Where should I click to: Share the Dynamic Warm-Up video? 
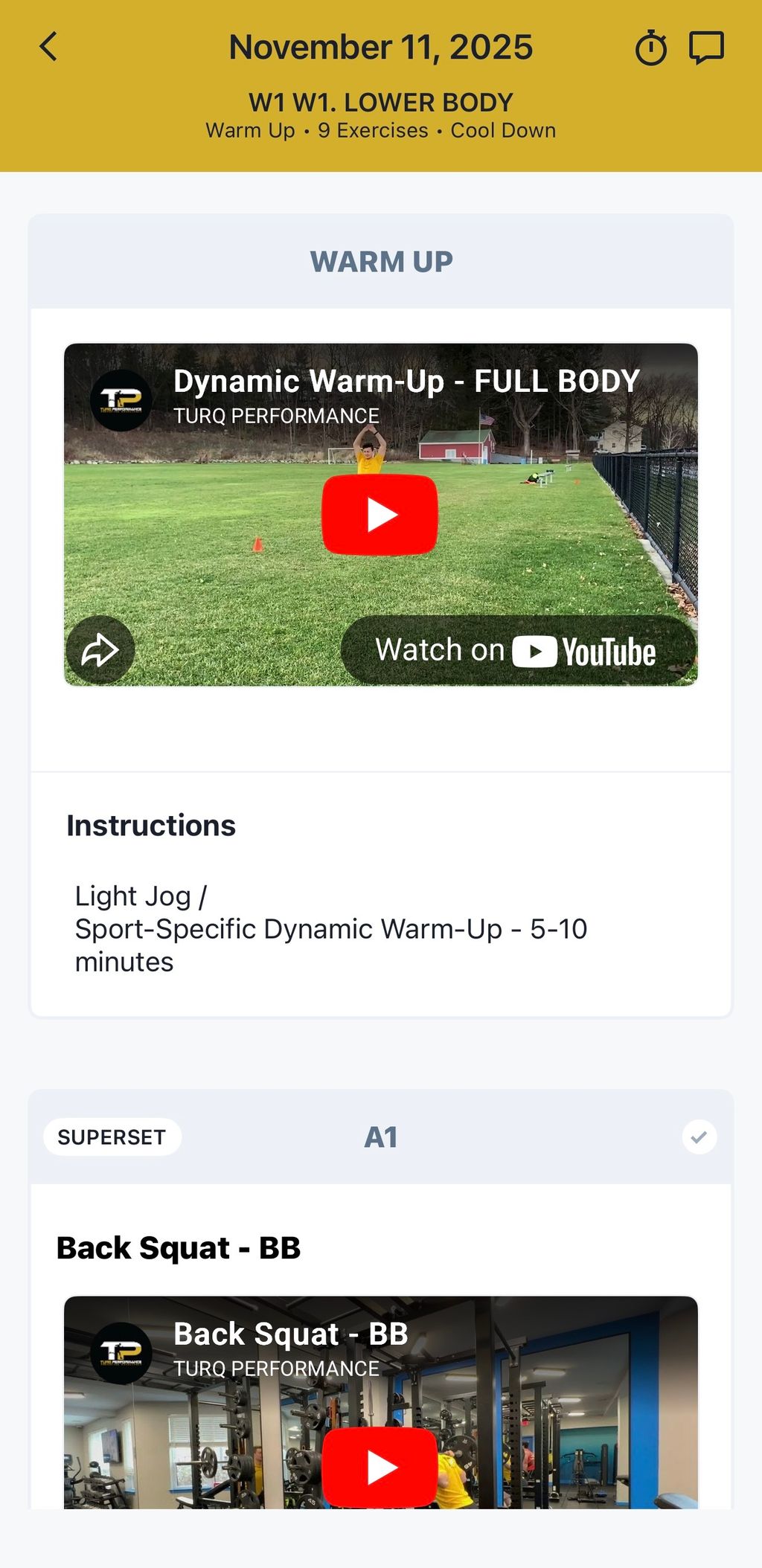100,650
